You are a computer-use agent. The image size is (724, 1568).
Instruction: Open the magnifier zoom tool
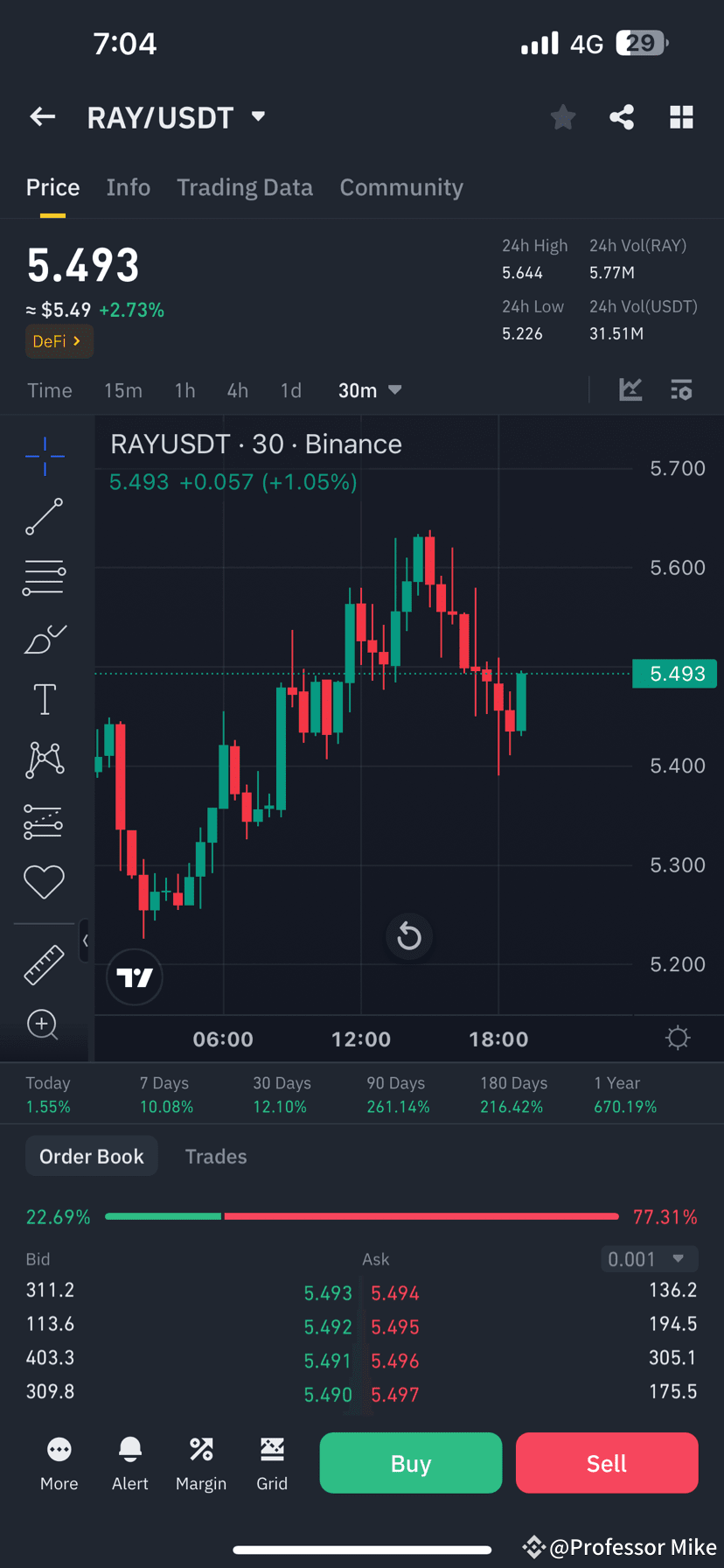coord(42,1024)
